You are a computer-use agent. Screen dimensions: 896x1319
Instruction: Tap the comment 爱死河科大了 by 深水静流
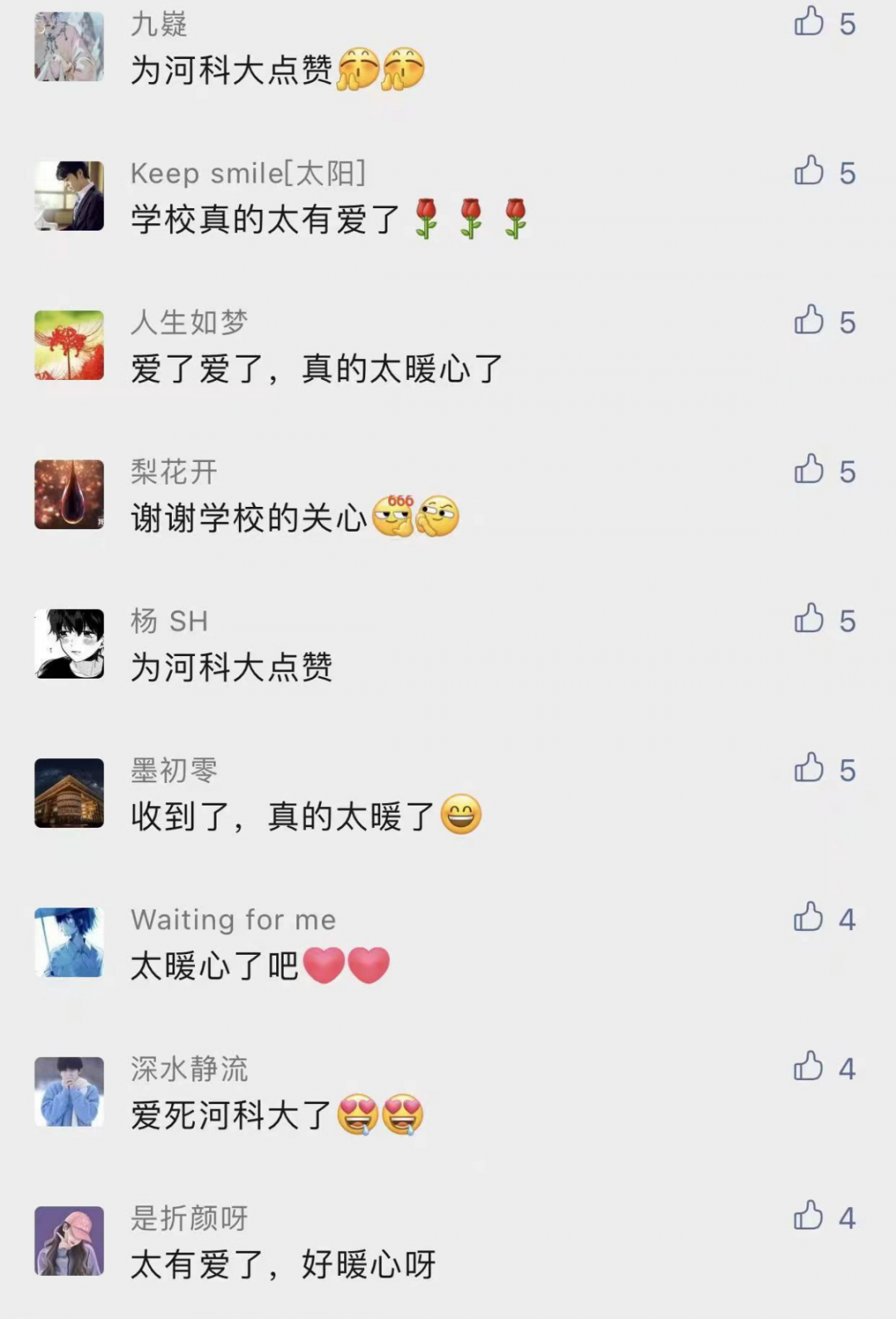click(x=278, y=1116)
